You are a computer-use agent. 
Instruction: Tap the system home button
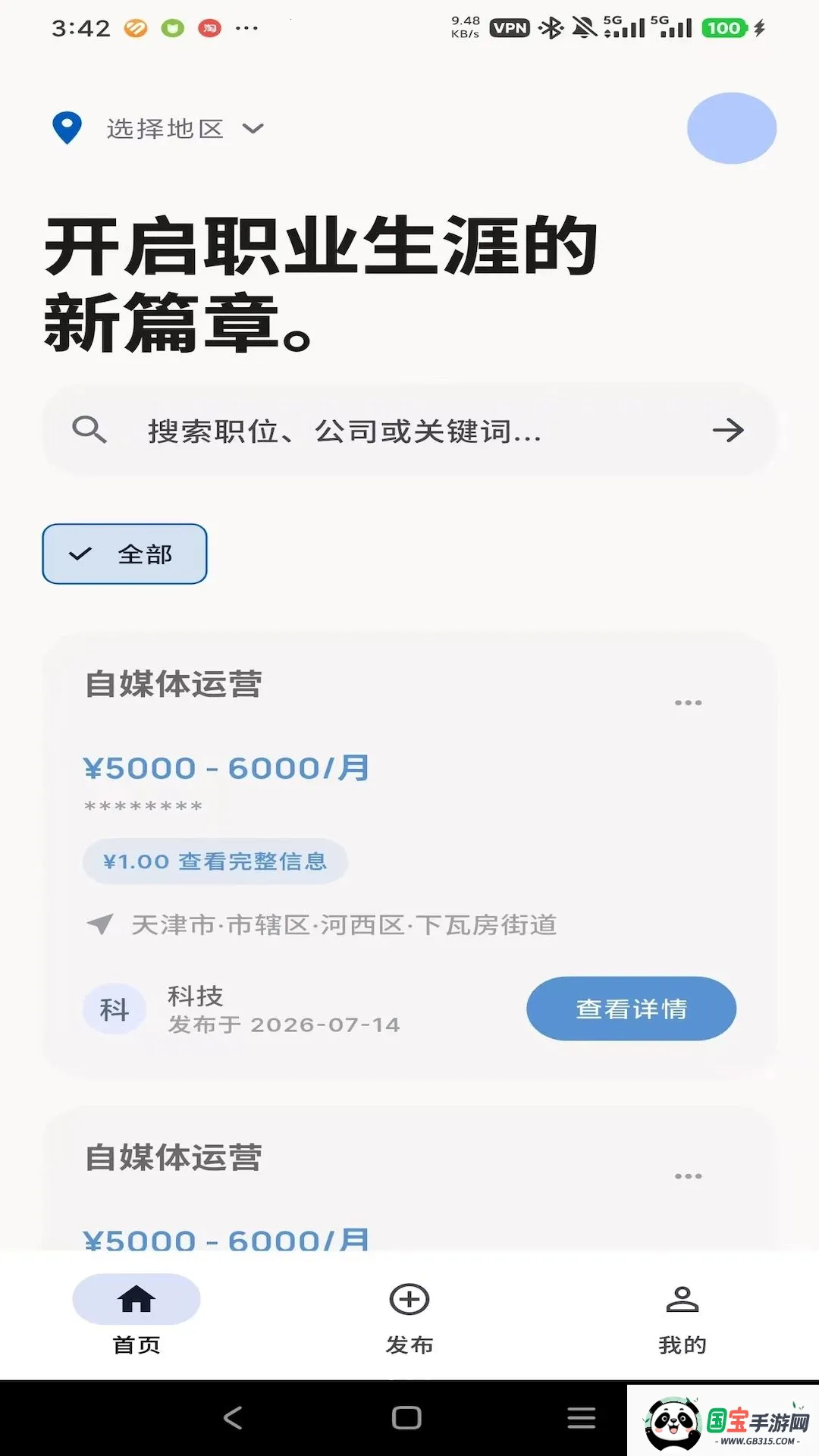click(x=407, y=1417)
